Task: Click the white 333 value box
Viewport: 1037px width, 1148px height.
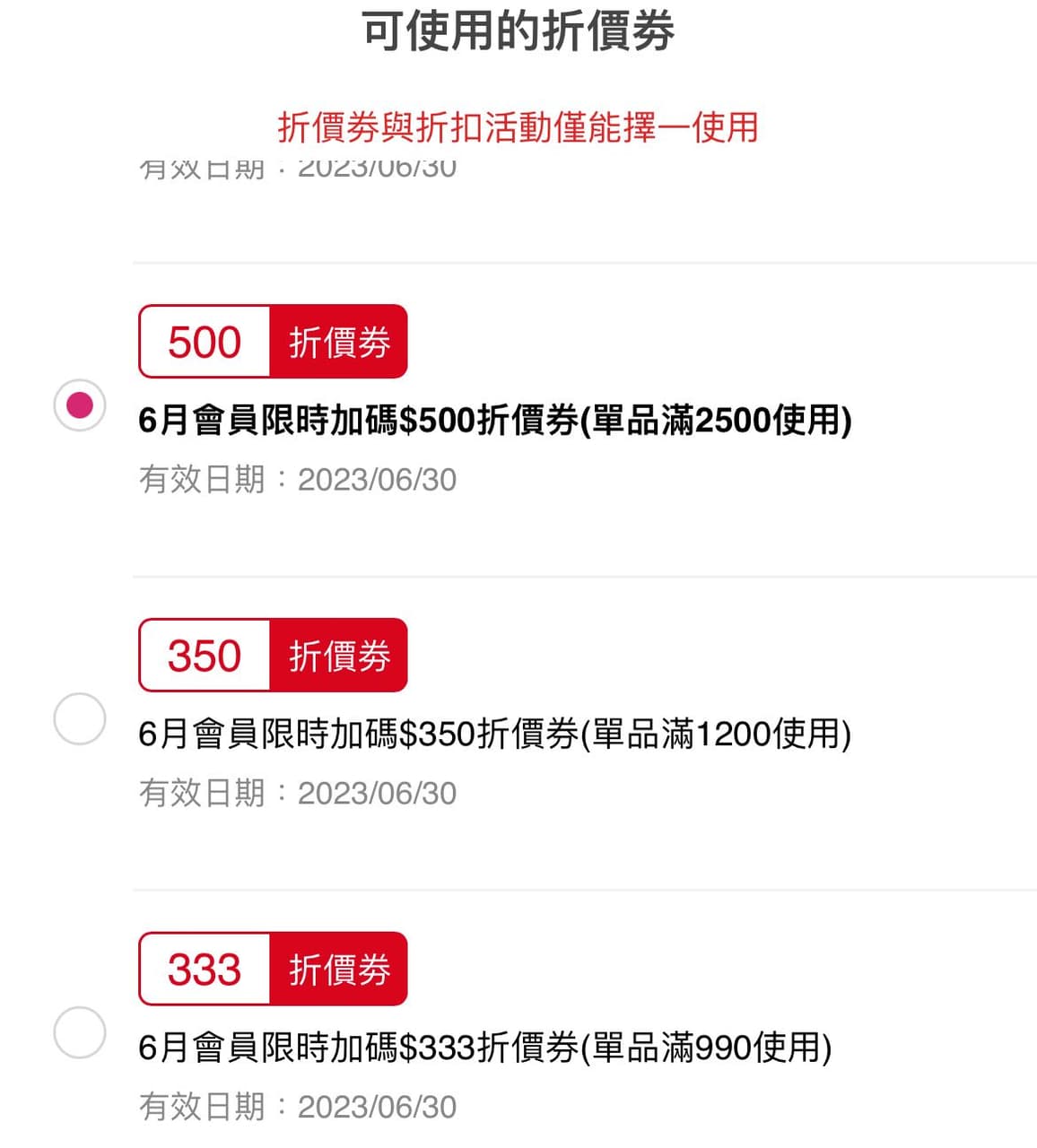Action: (204, 969)
